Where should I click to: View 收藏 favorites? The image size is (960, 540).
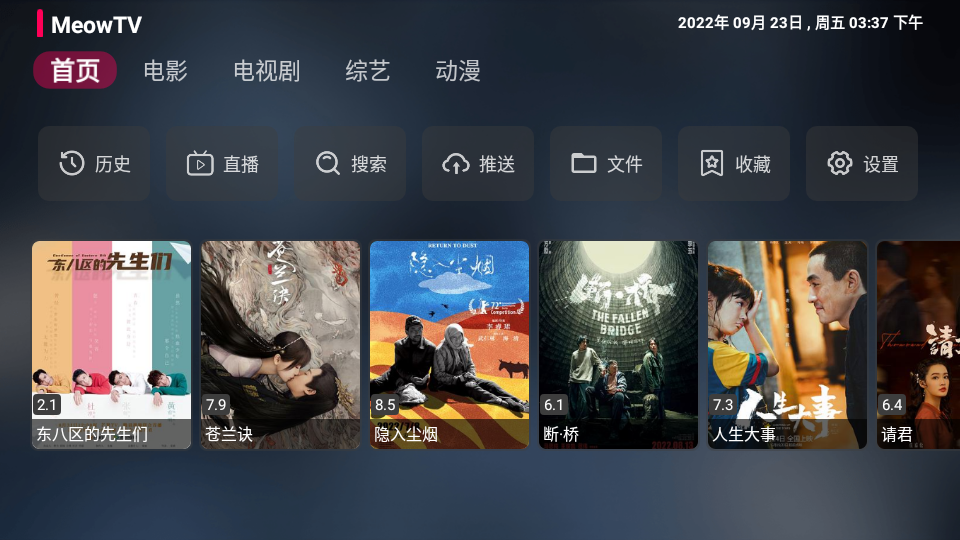pos(734,164)
